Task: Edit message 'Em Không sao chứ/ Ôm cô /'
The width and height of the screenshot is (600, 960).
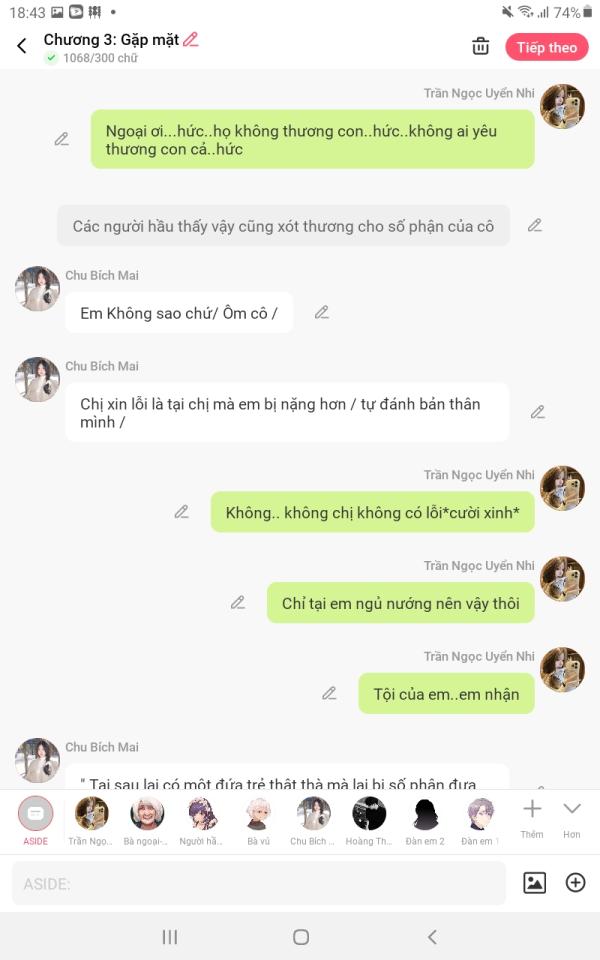Action: pos(322,312)
